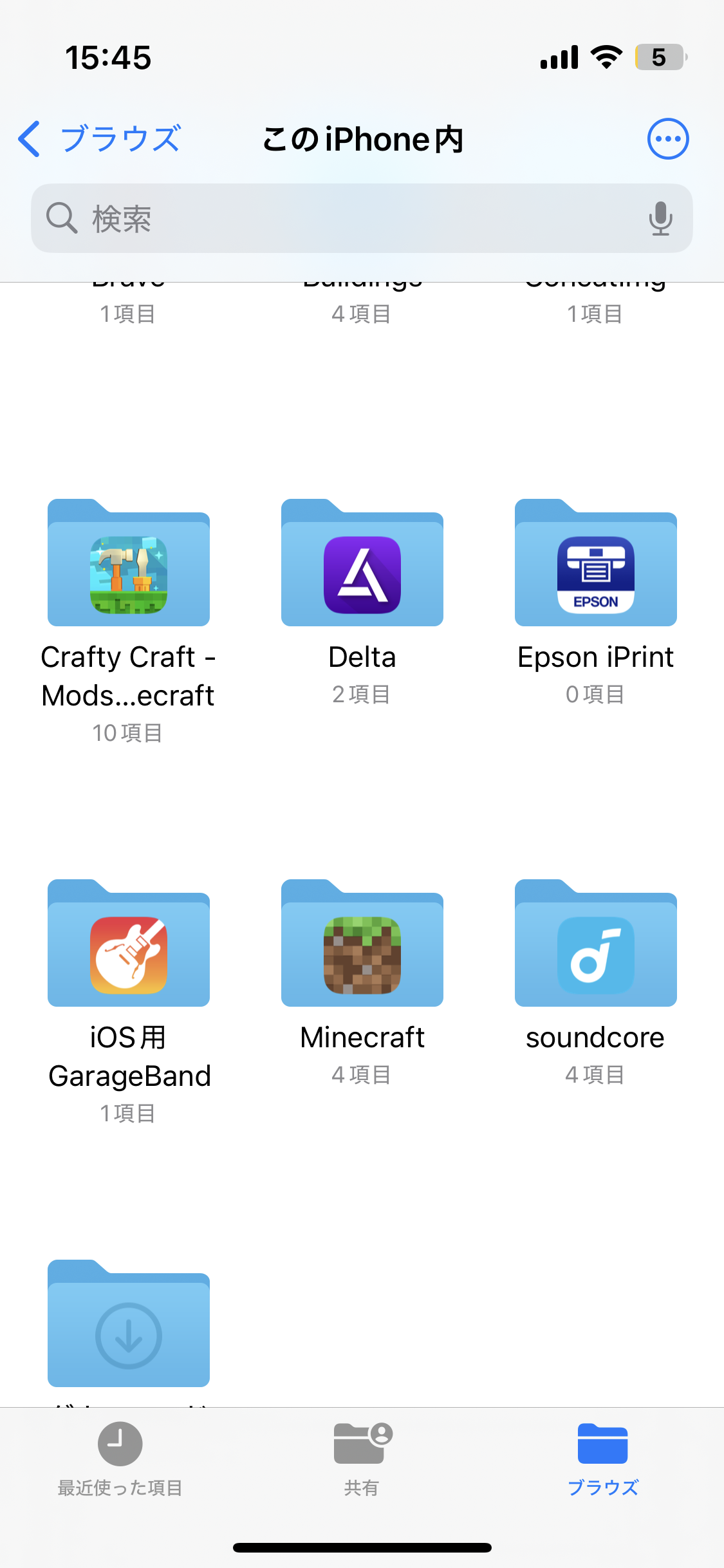Switch to the 共有 tab
The image size is (724, 1568).
click(362, 1459)
